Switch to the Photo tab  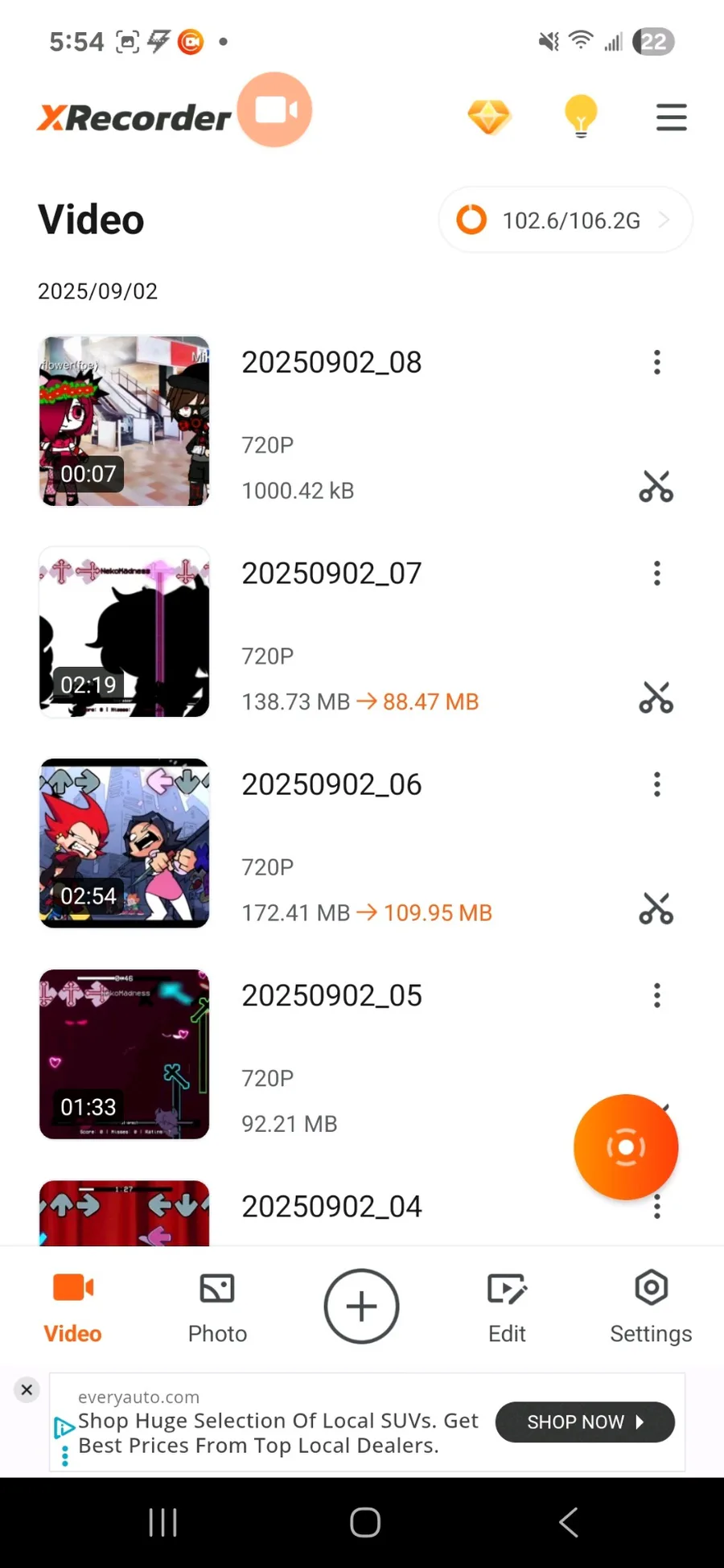click(217, 1307)
